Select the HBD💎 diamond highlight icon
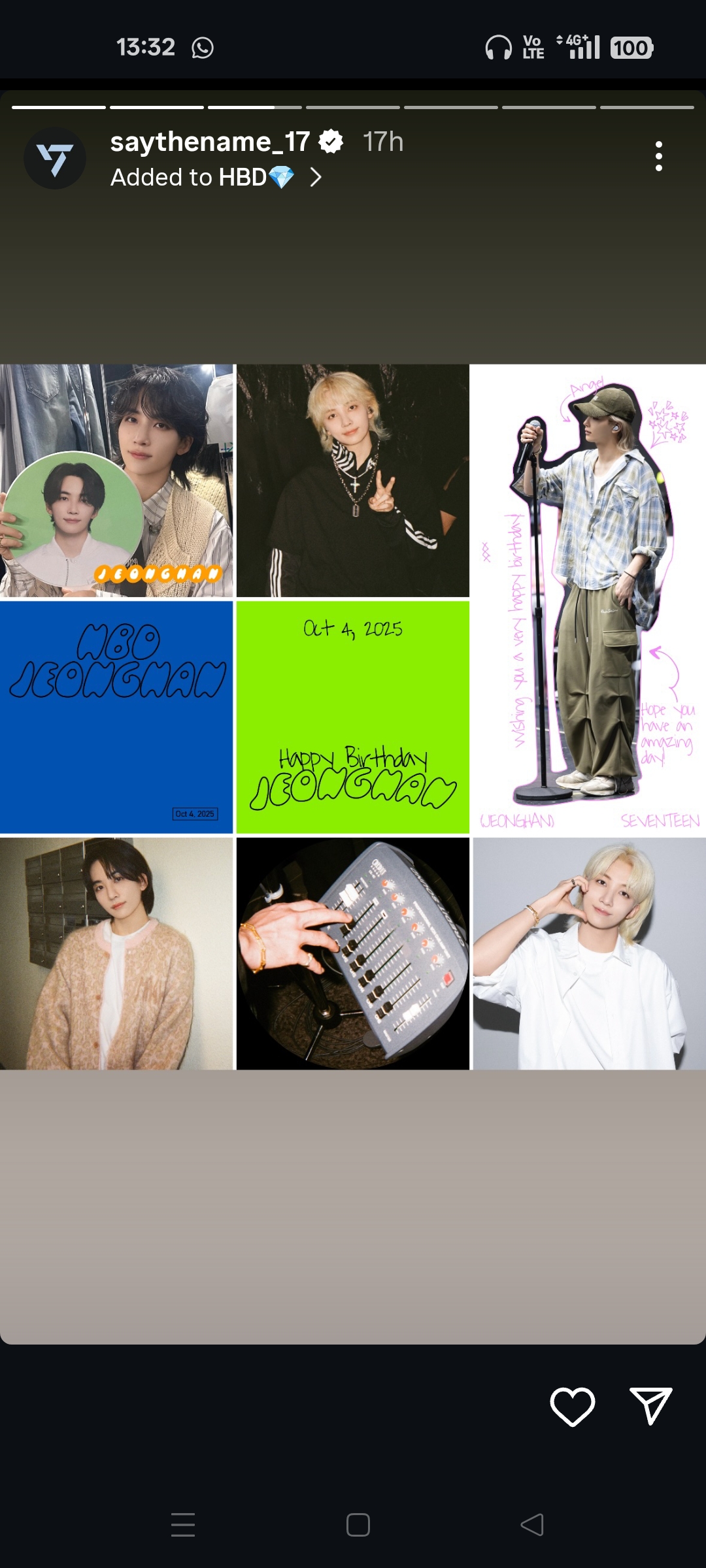The width and height of the screenshot is (706, 1568). point(281,176)
